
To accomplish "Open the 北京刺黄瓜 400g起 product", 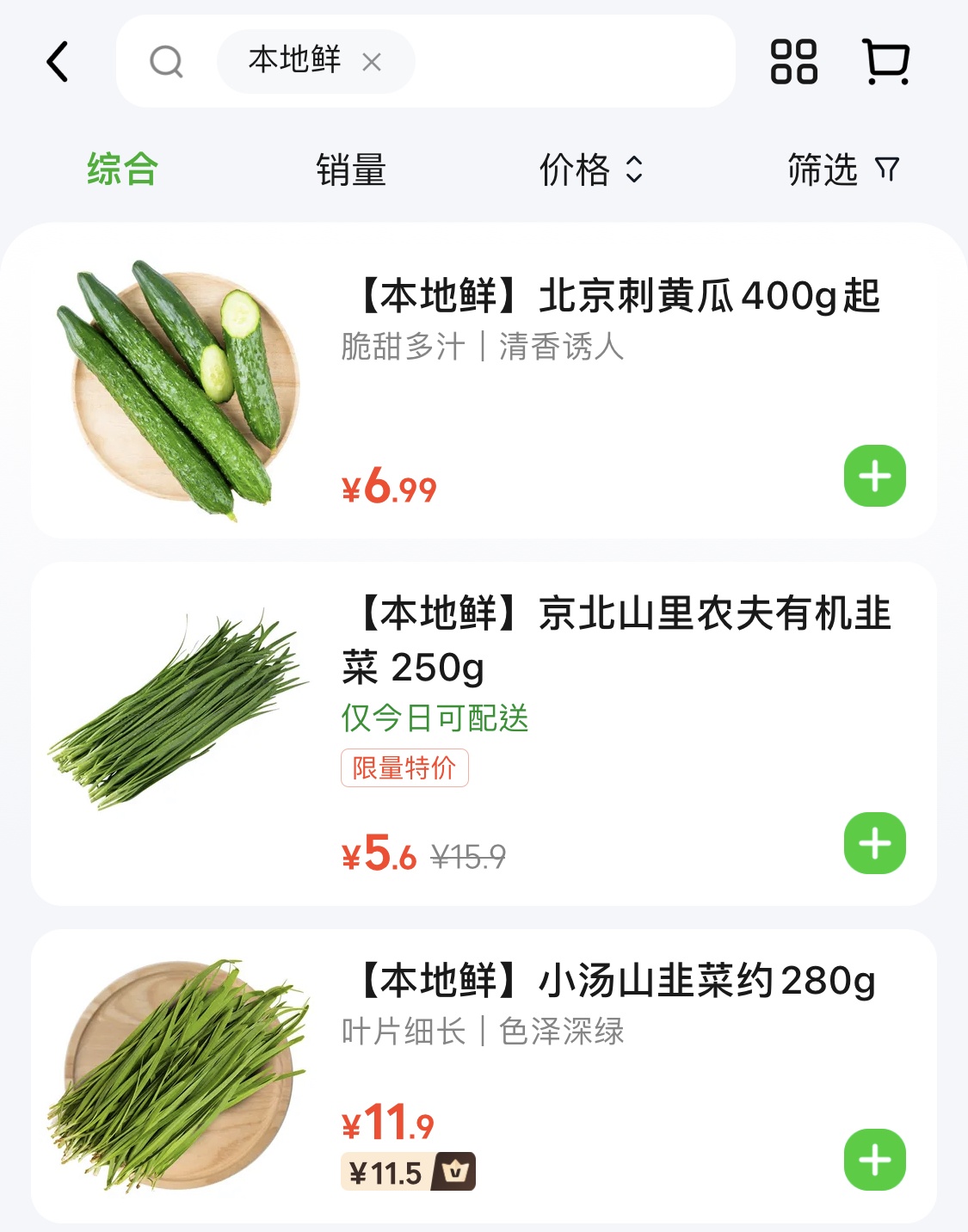I will 620,297.
